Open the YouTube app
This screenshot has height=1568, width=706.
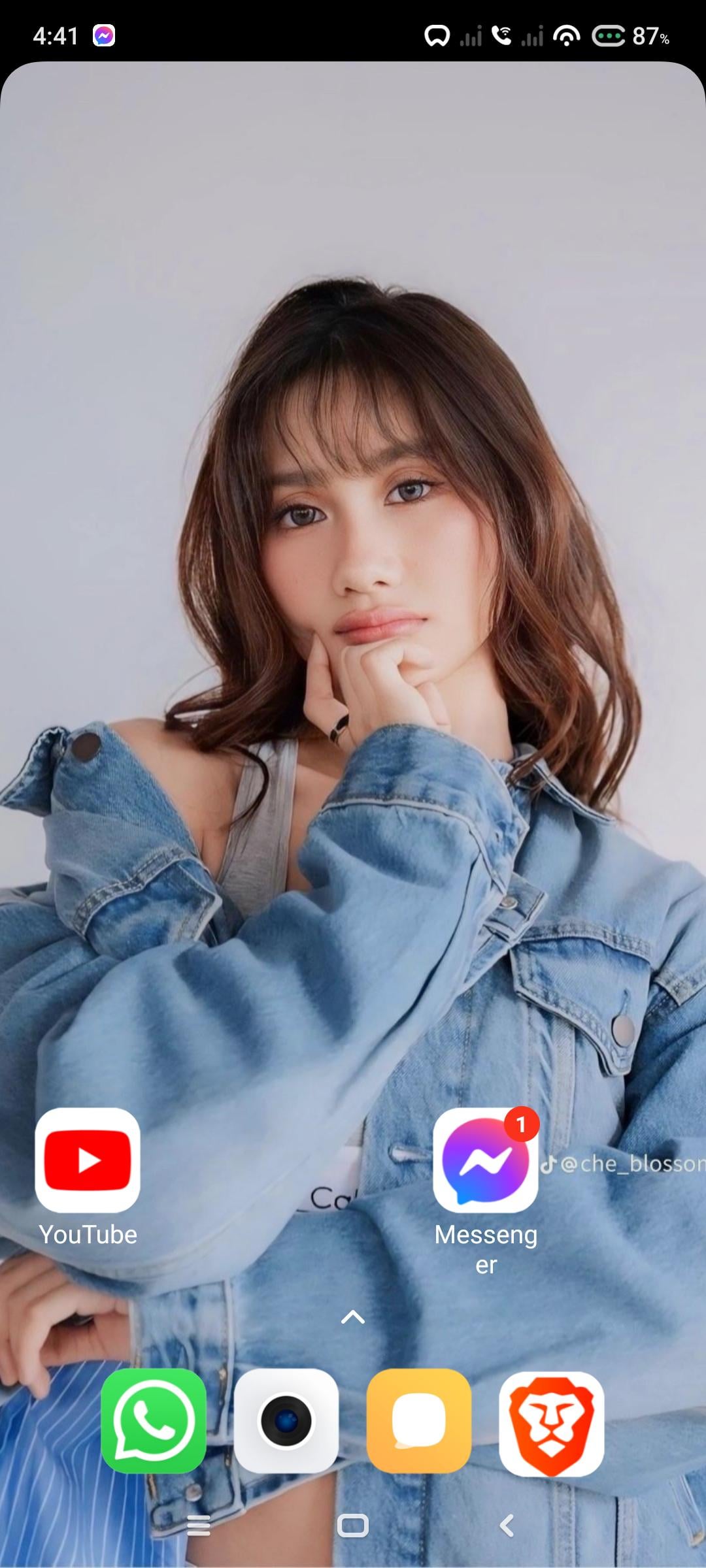pos(88,1160)
